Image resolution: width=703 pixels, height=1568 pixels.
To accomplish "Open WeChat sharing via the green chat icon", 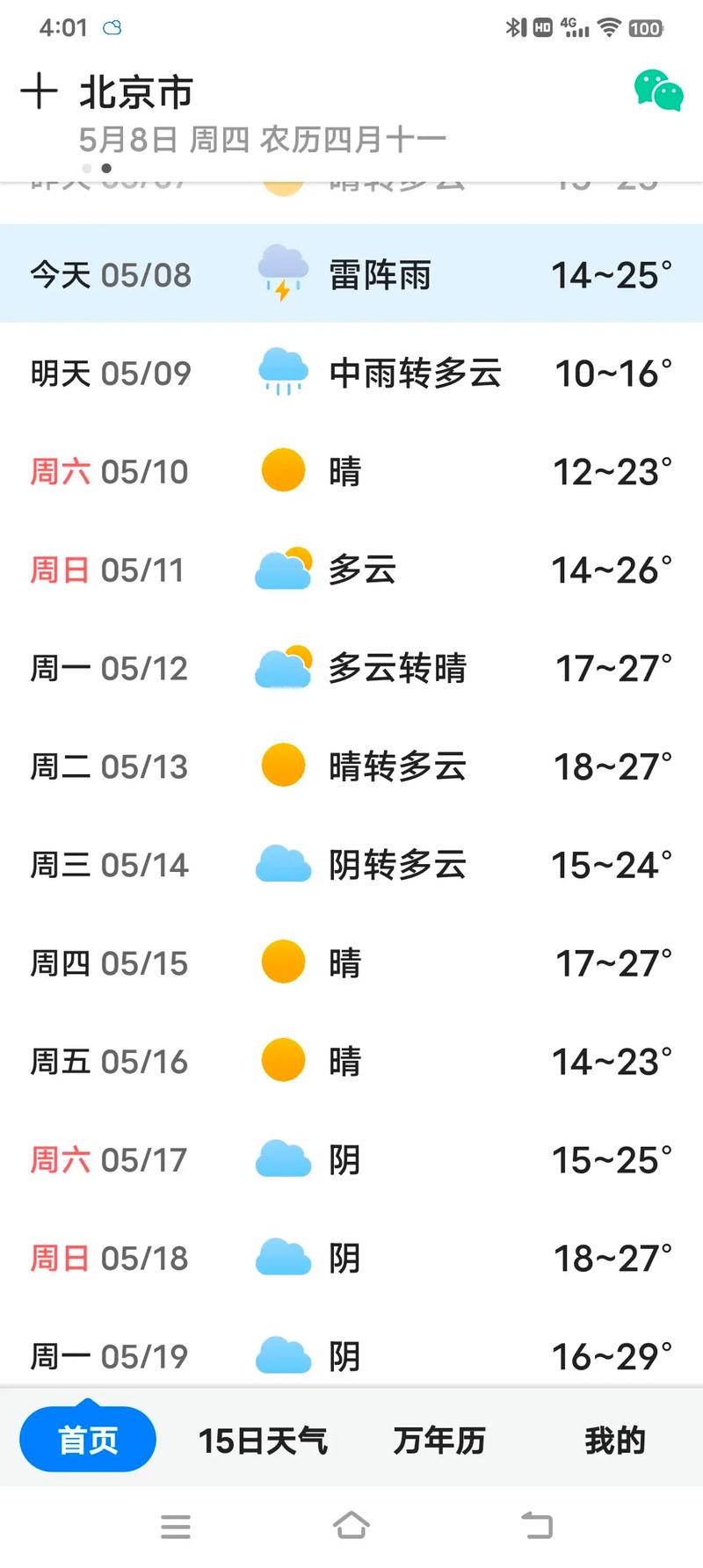I will 656,91.
